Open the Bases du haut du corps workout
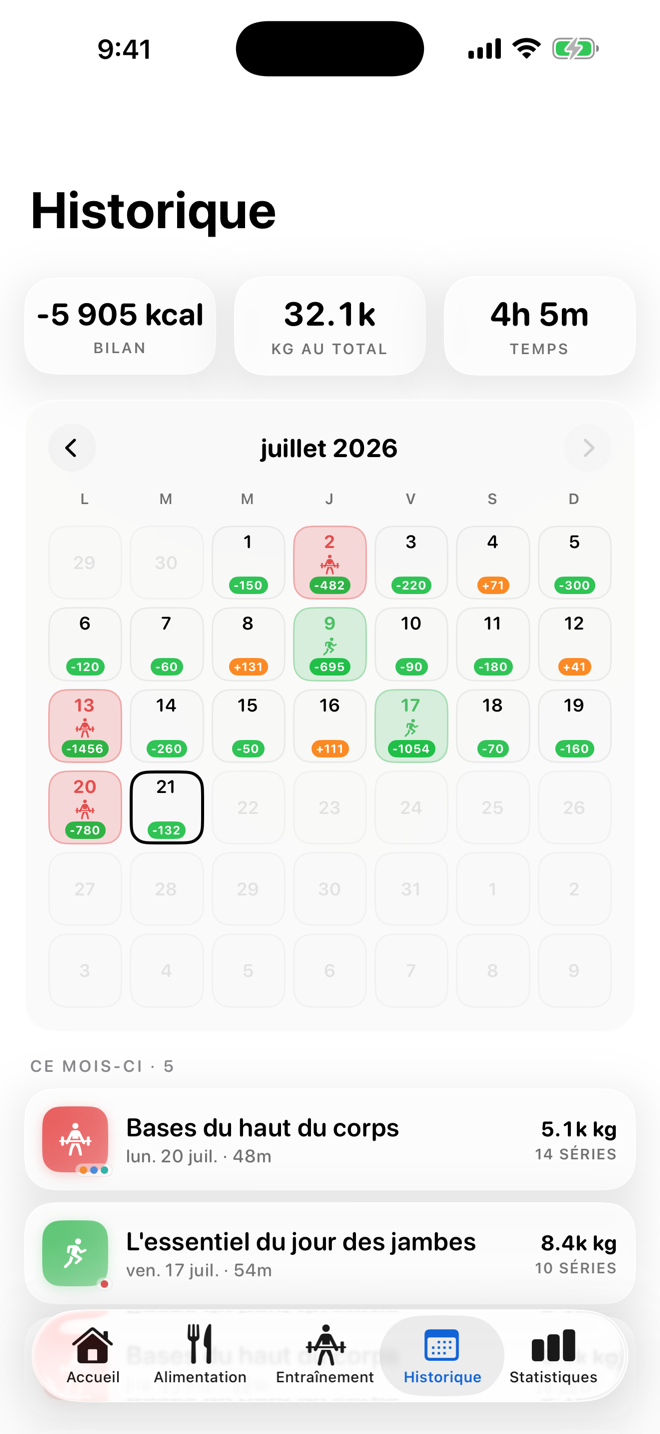This screenshot has width=660, height=1434. (x=330, y=1140)
